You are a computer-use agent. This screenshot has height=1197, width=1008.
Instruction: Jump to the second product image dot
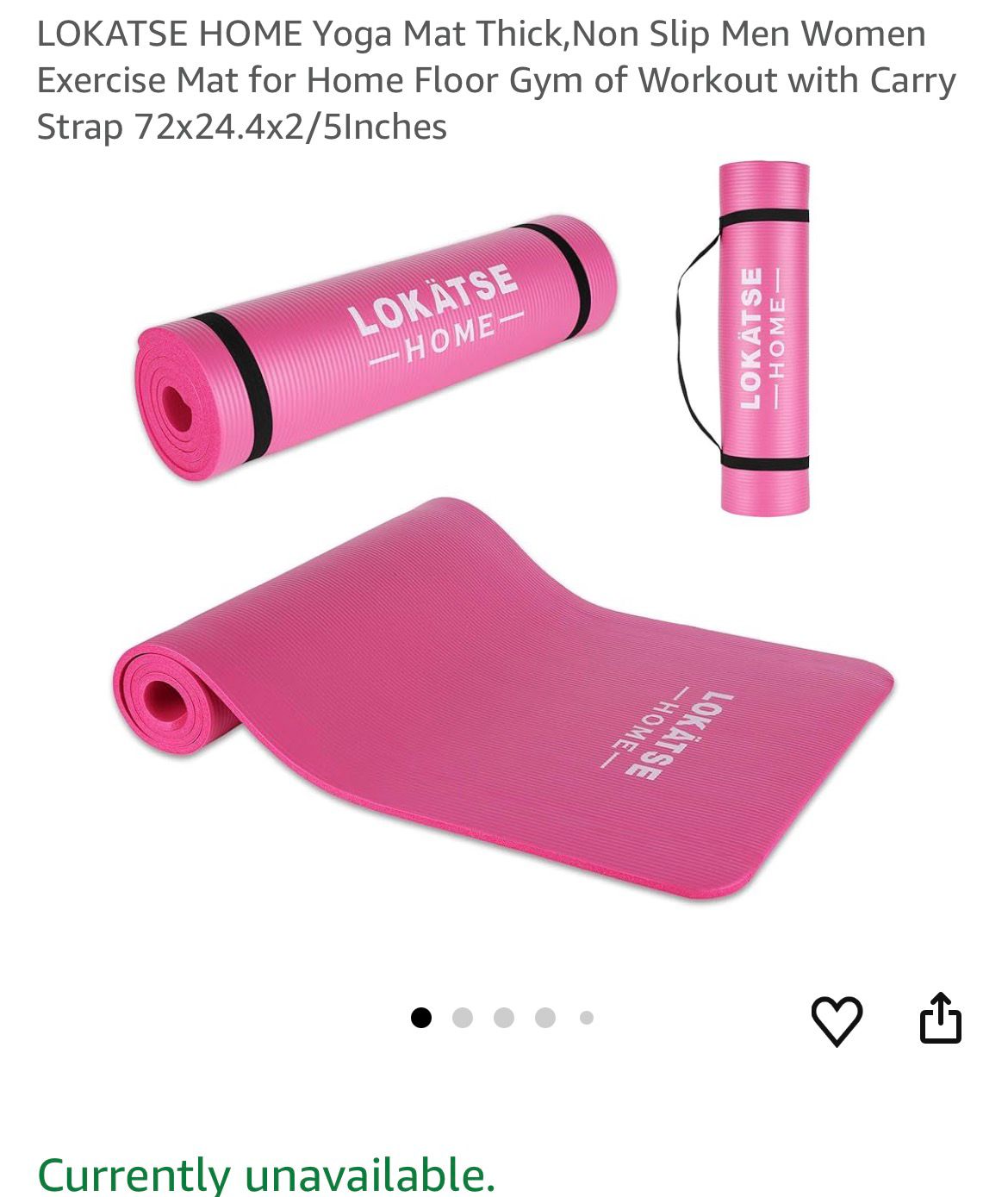(x=463, y=1018)
